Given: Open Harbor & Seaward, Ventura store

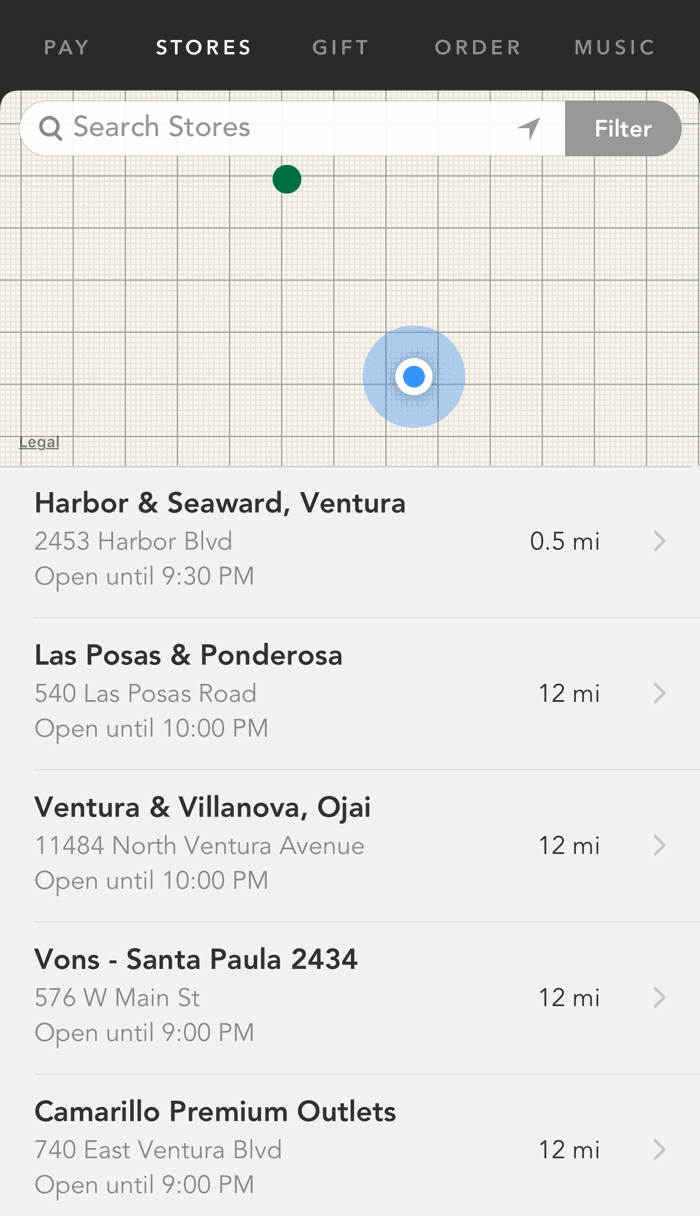Looking at the screenshot, I should coord(350,541).
